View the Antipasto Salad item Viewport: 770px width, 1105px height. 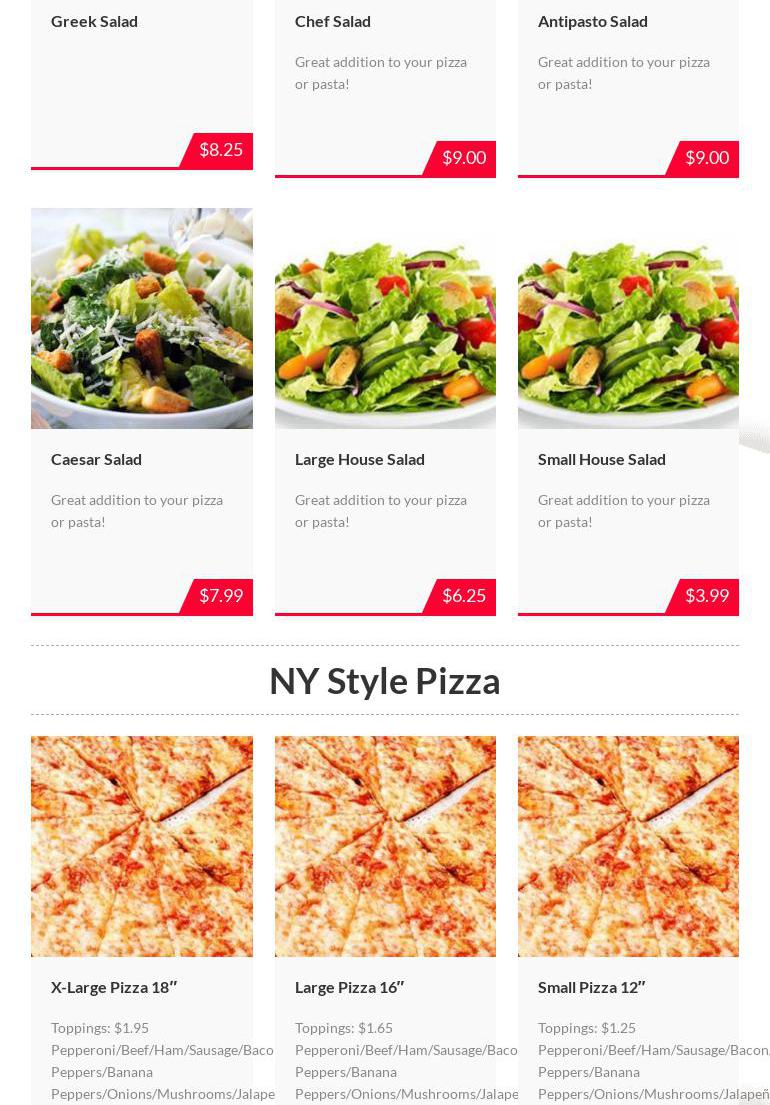(x=593, y=21)
